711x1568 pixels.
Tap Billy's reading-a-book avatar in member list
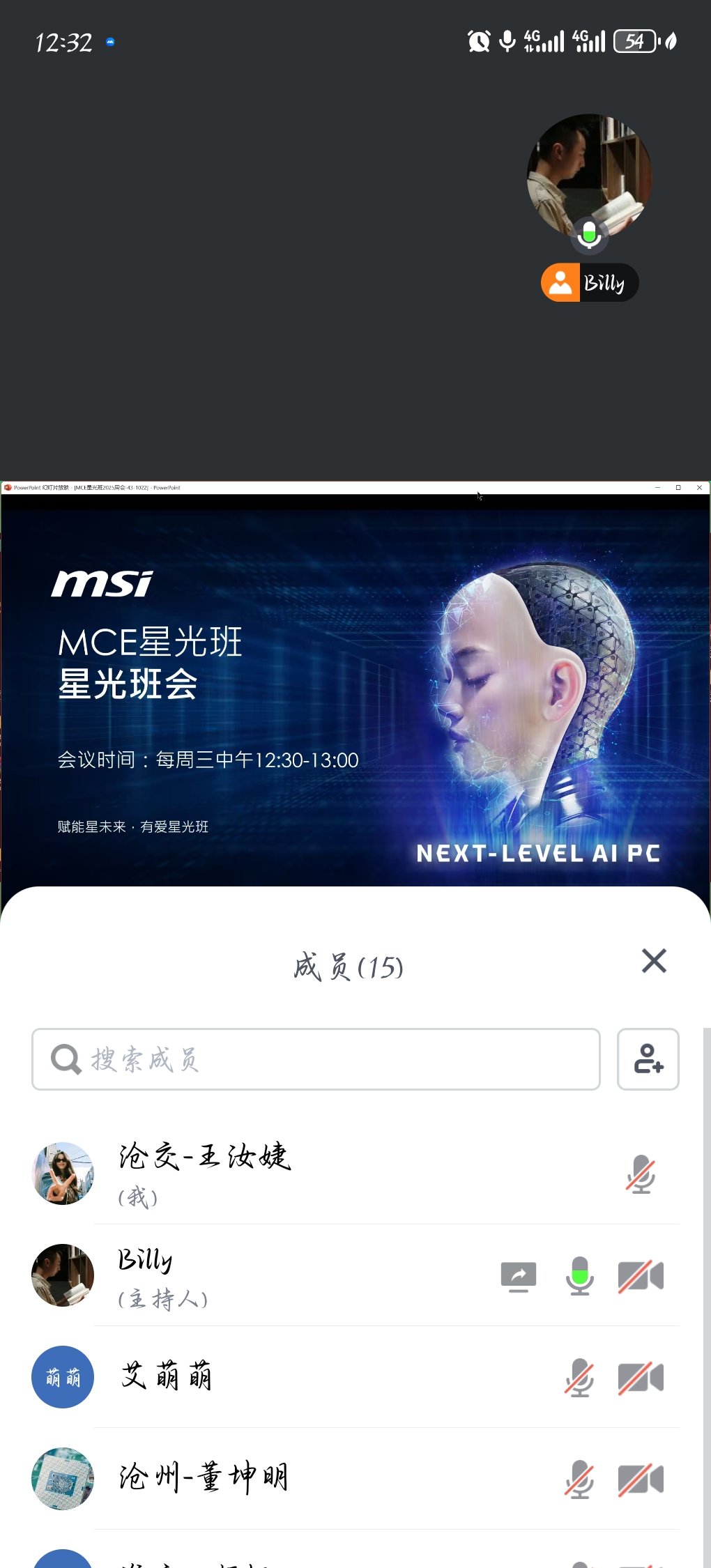[x=62, y=1277]
